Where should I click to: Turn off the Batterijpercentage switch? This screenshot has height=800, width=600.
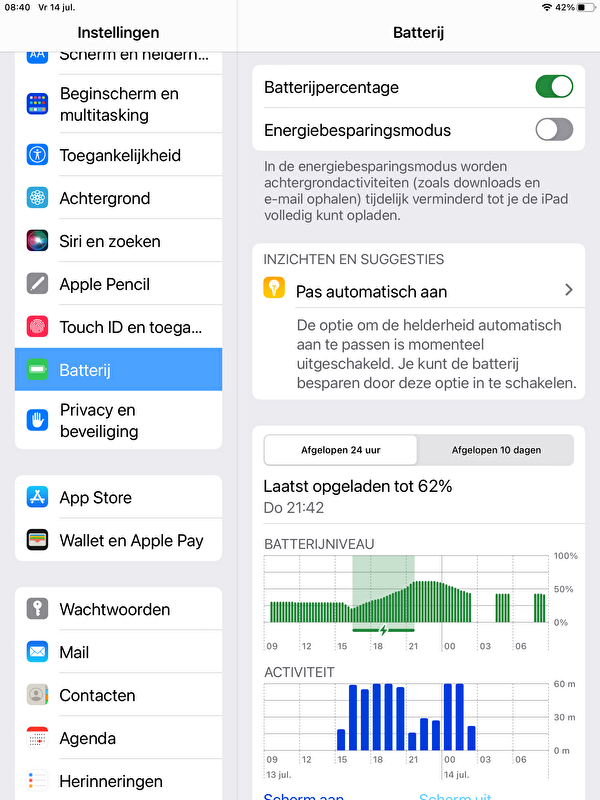[x=554, y=87]
